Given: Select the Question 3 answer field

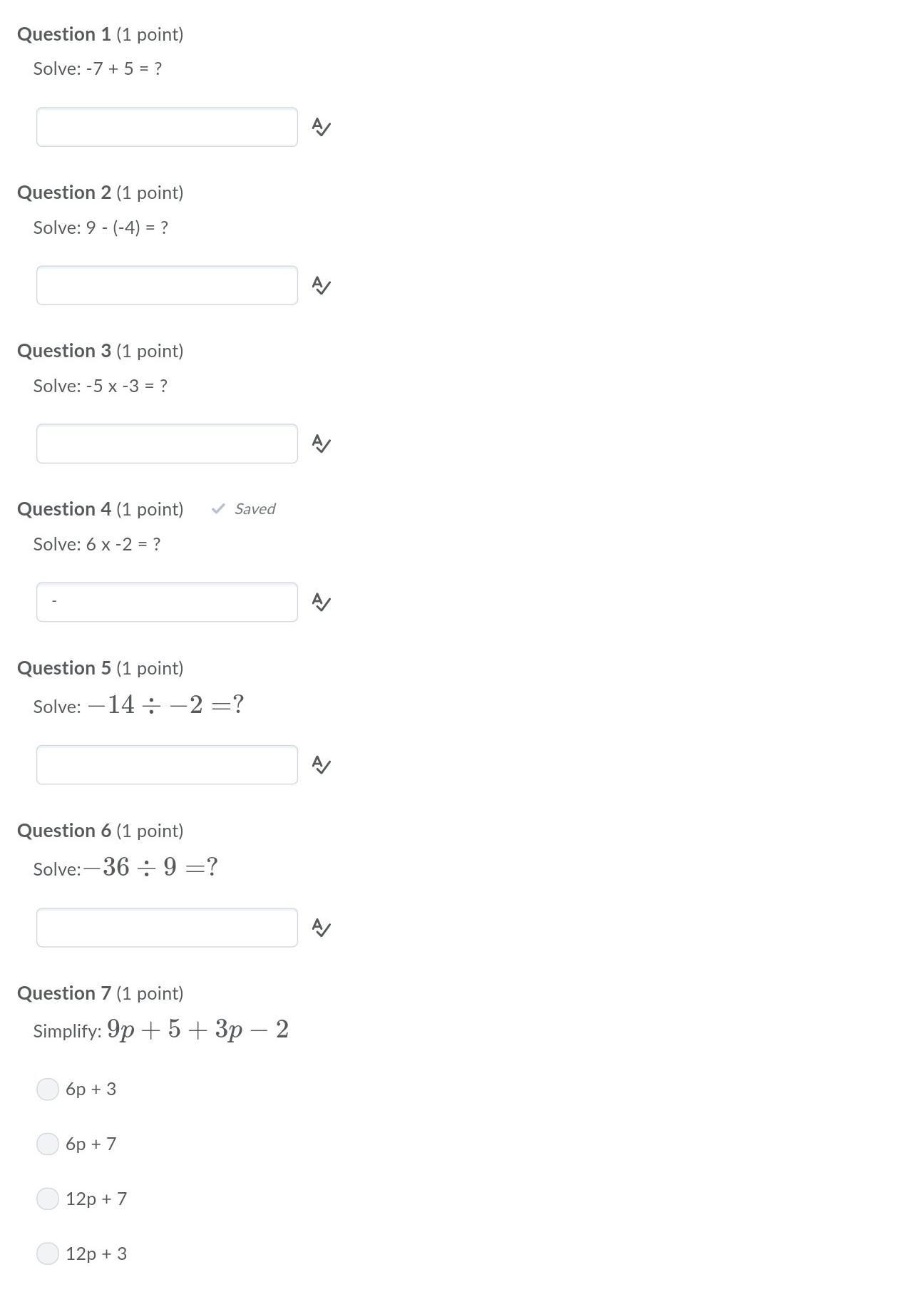Looking at the screenshot, I should click(x=167, y=444).
